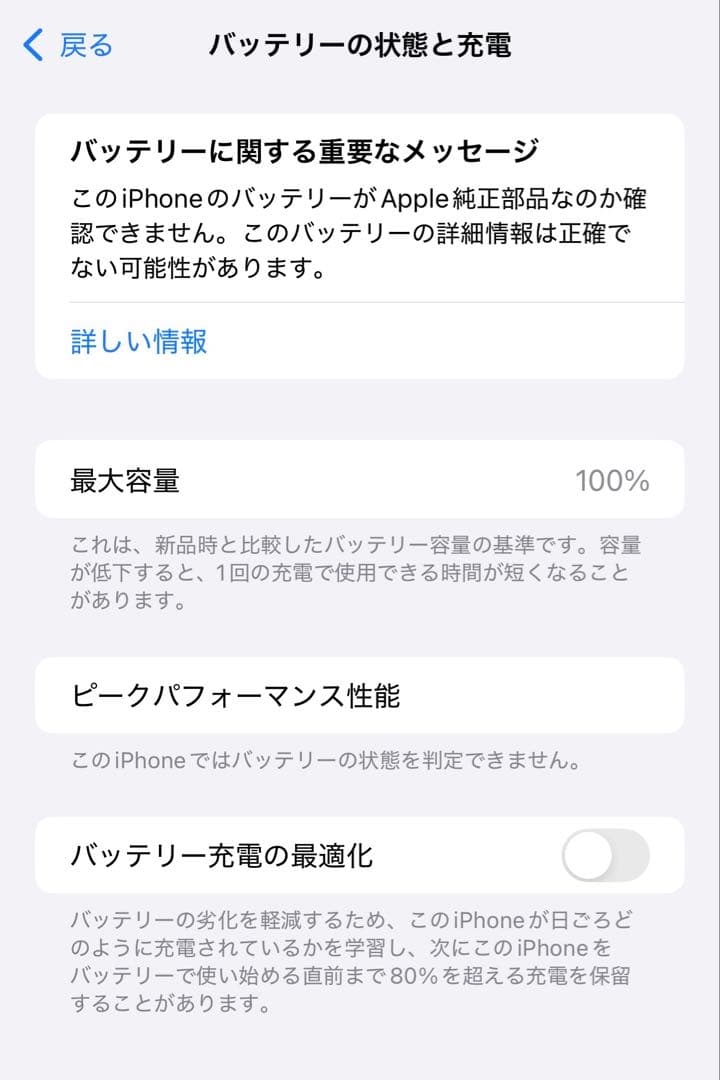This screenshot has height=1080, width=720.
Task: Tap the 最大容量 row
Action: click(360, 481)
